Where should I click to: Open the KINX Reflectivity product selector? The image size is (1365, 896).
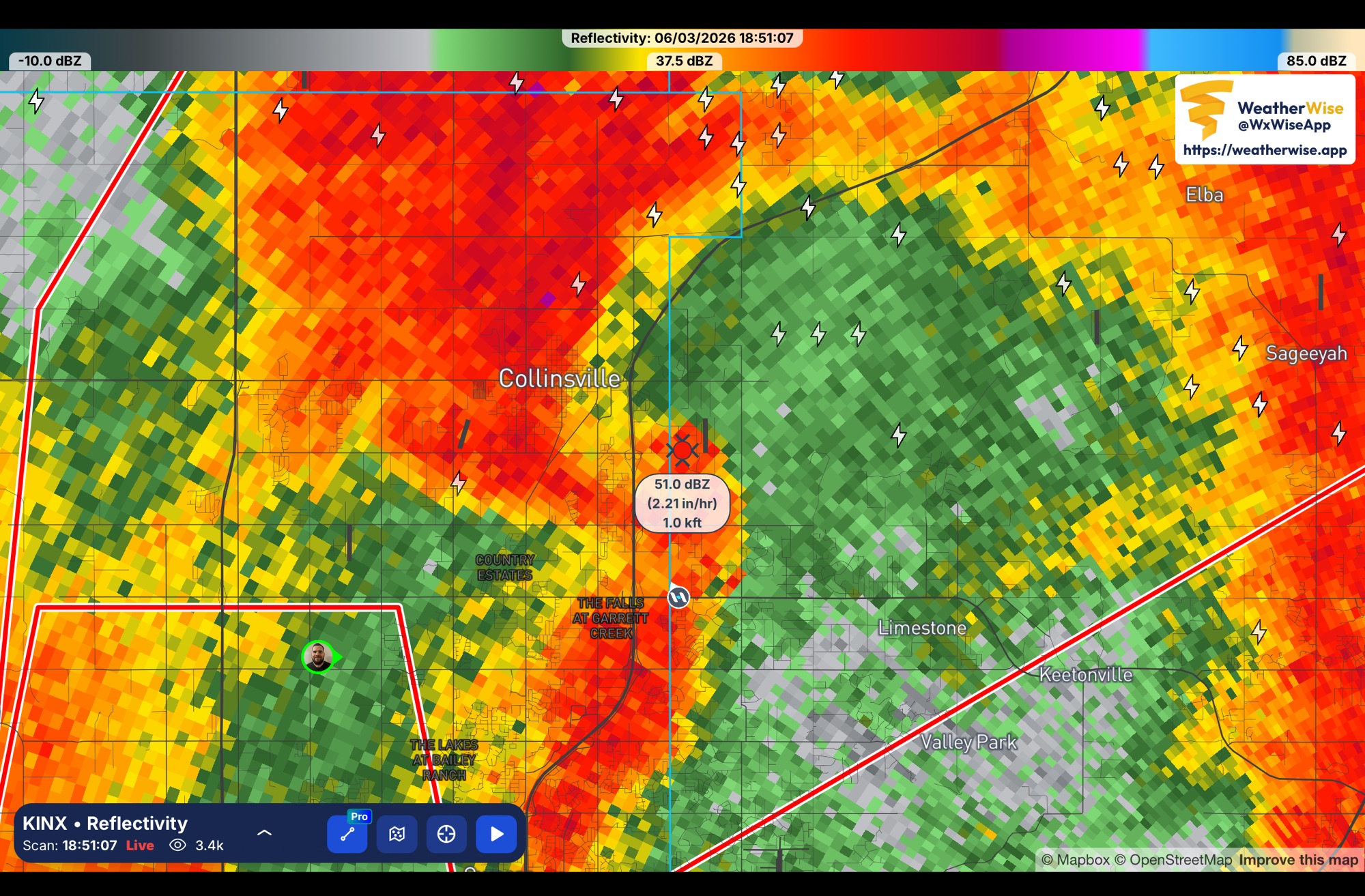105,824
